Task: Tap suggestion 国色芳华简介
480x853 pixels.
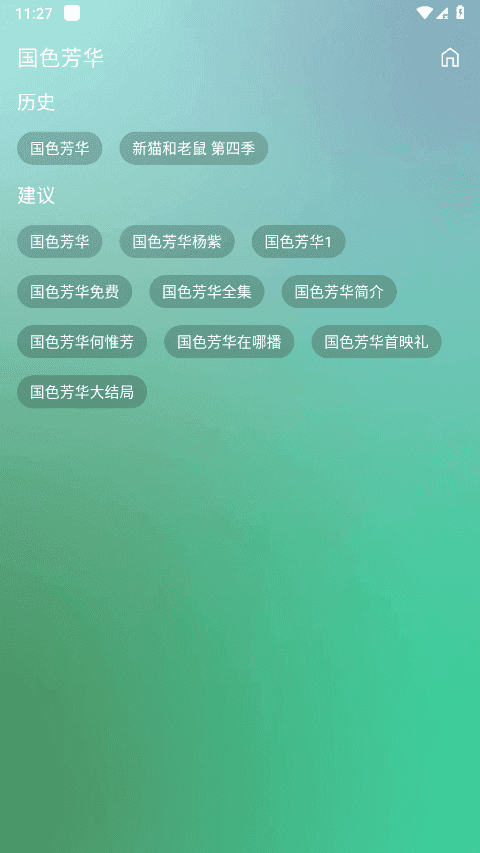Action: point(339,292)
